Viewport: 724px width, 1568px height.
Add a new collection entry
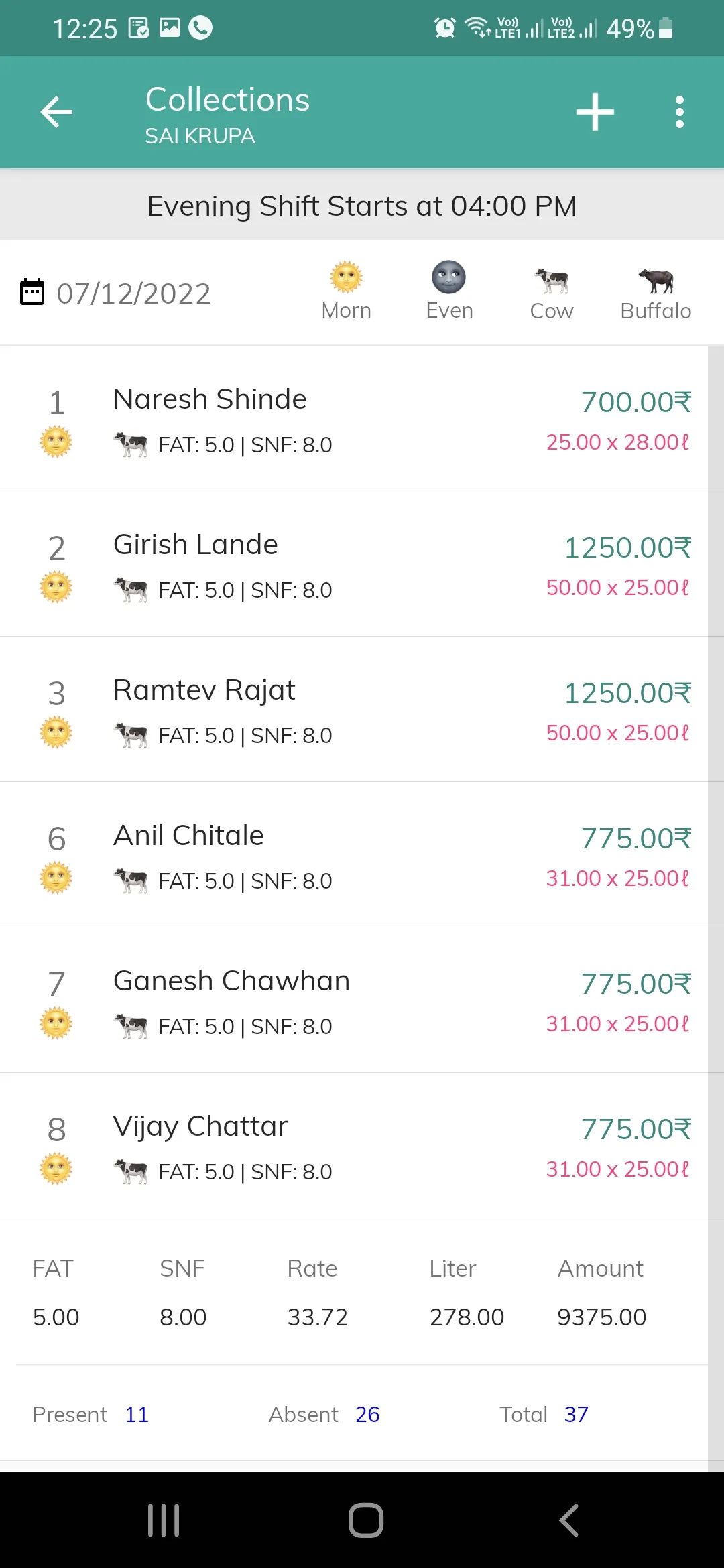click(595, 112)
